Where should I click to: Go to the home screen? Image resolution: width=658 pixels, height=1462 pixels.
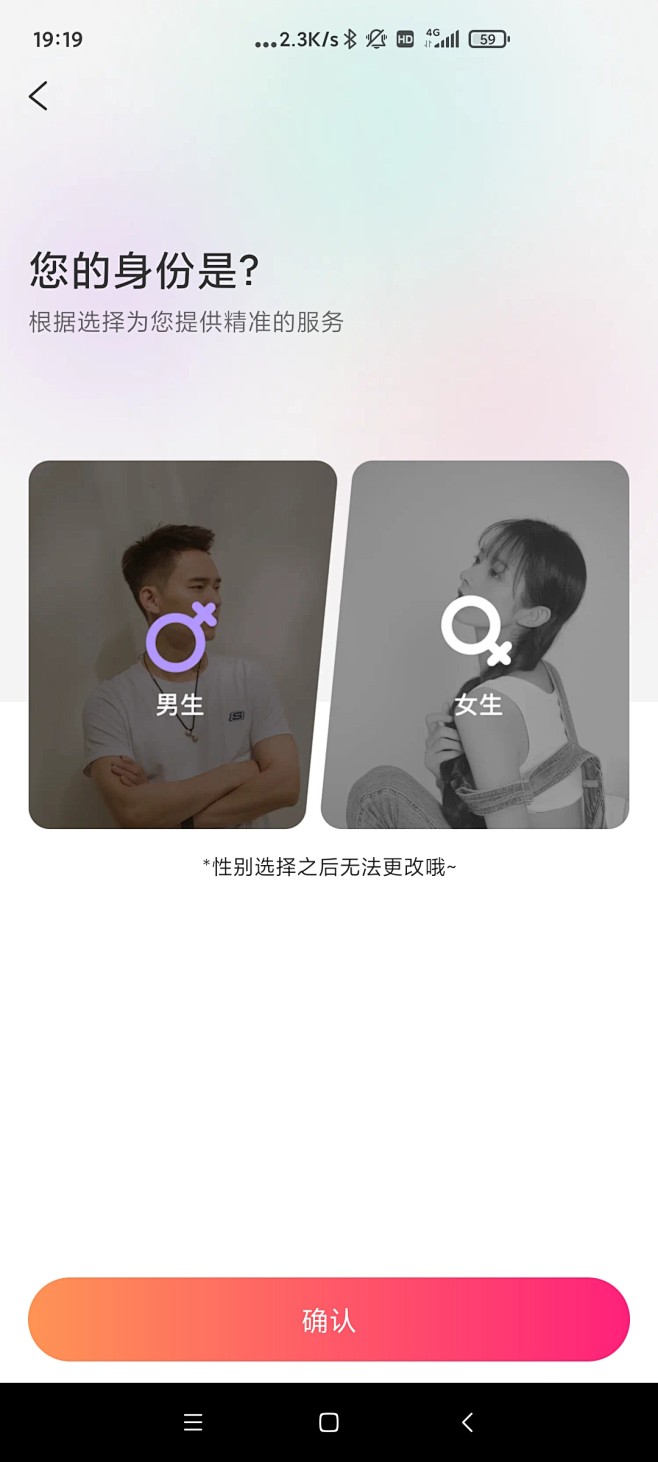click(329, 1422)
